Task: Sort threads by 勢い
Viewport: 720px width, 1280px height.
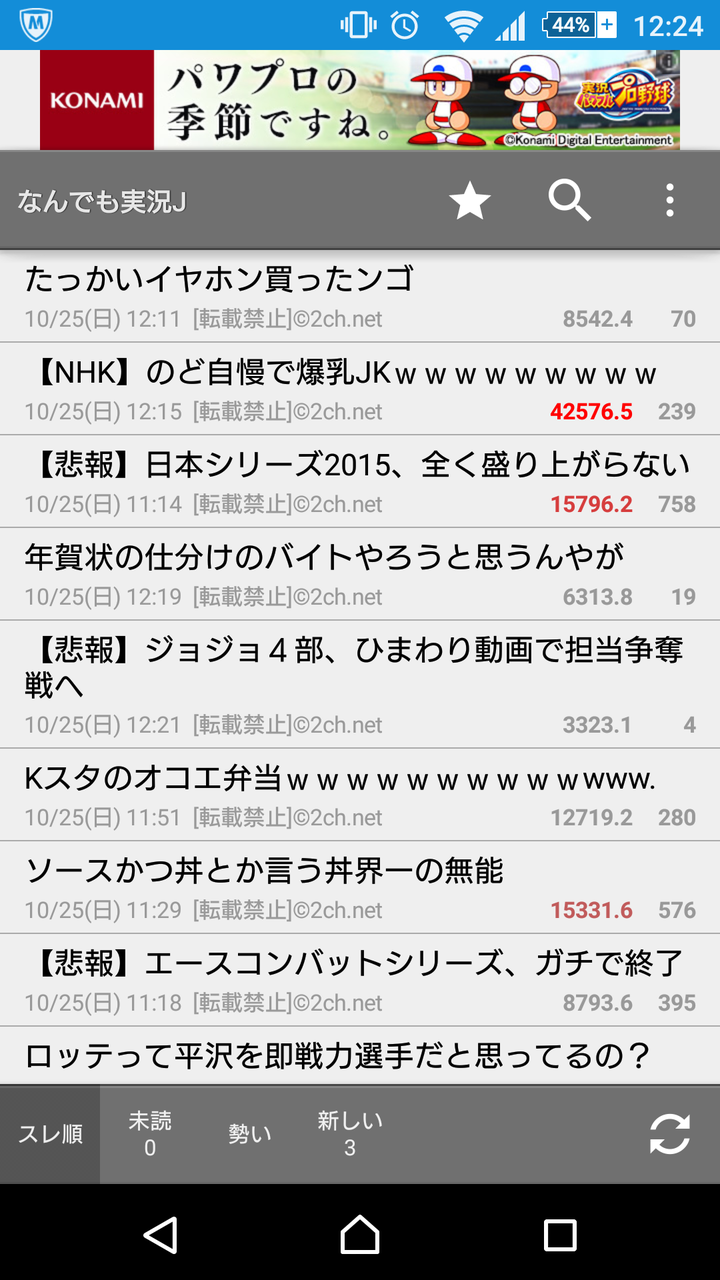Action: point(250,1135)
